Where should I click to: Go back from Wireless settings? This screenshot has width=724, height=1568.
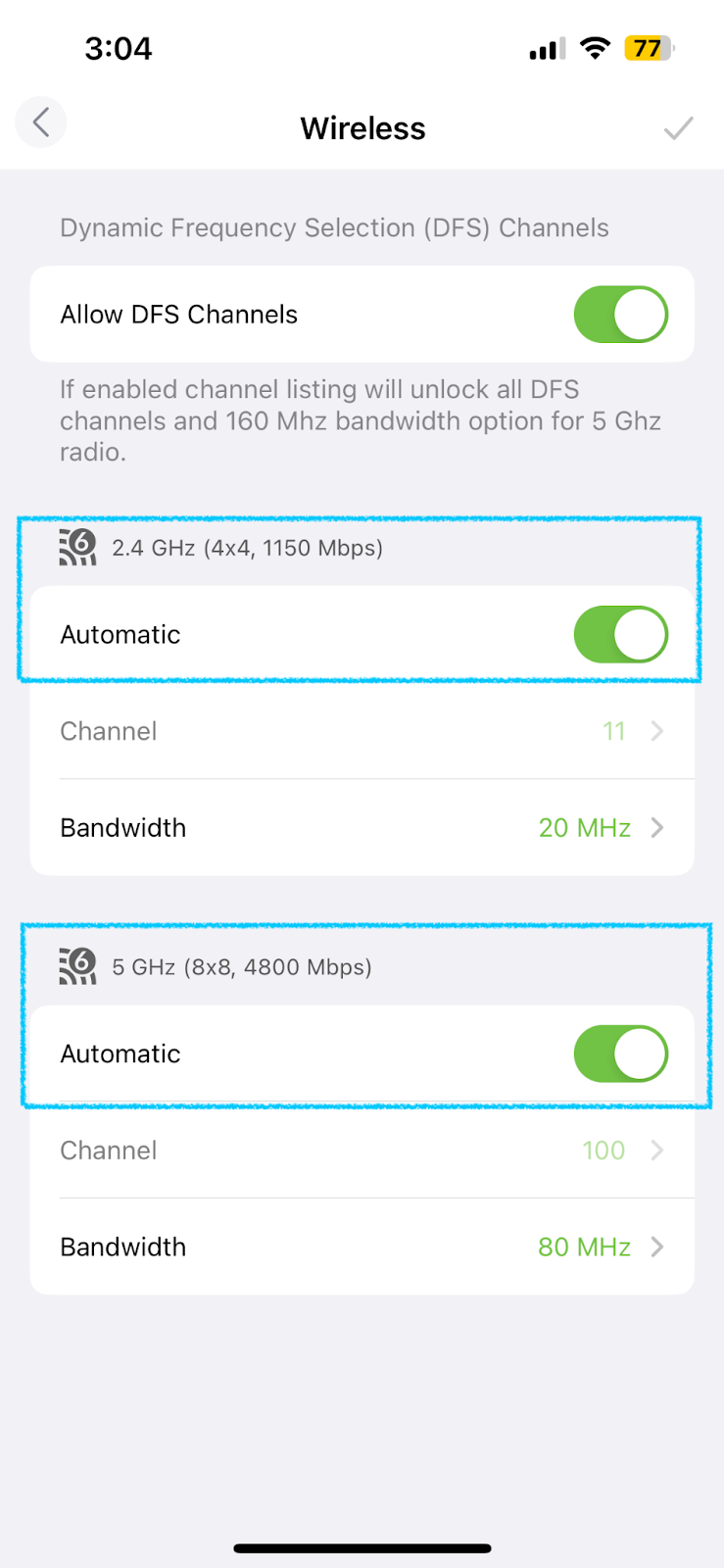point(41,123)
